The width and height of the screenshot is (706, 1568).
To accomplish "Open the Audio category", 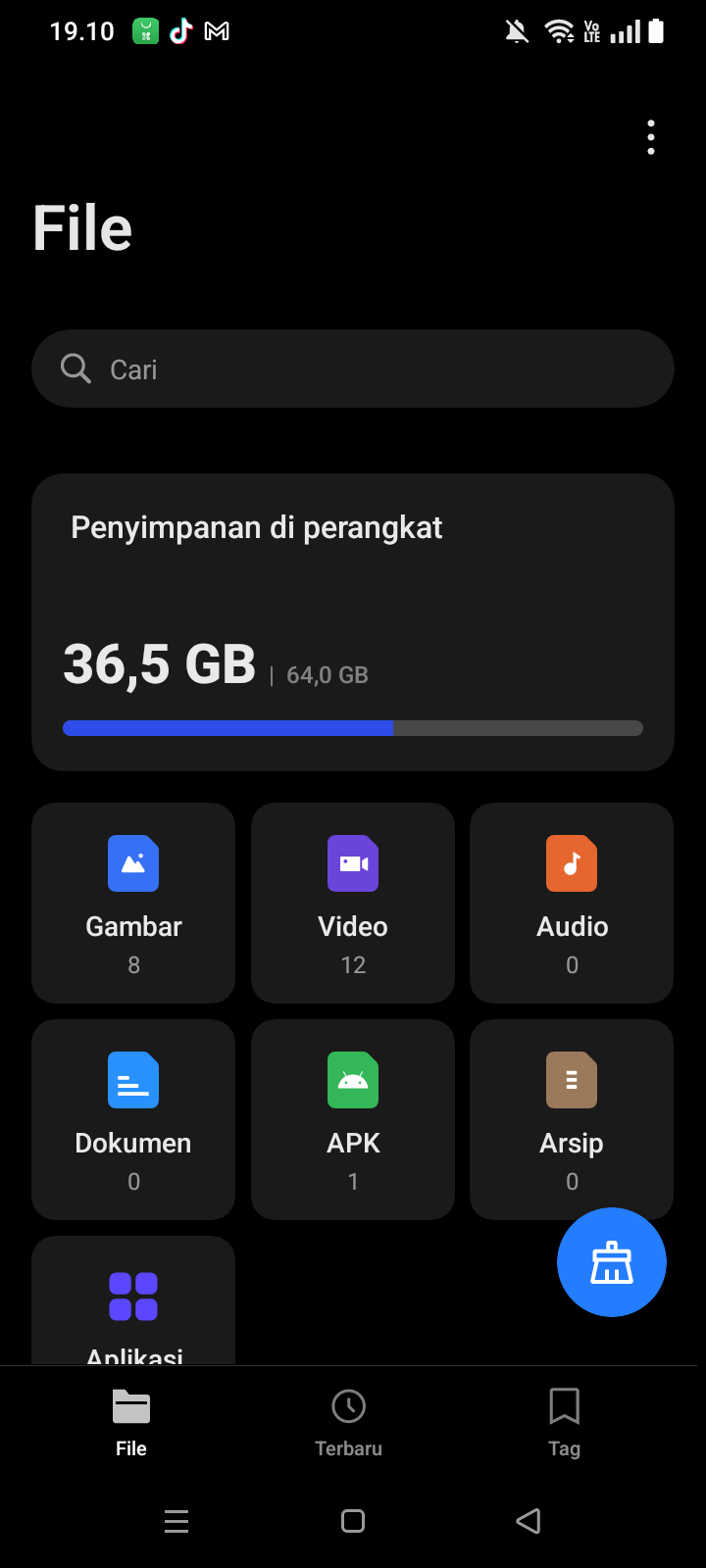I will 572,903.
